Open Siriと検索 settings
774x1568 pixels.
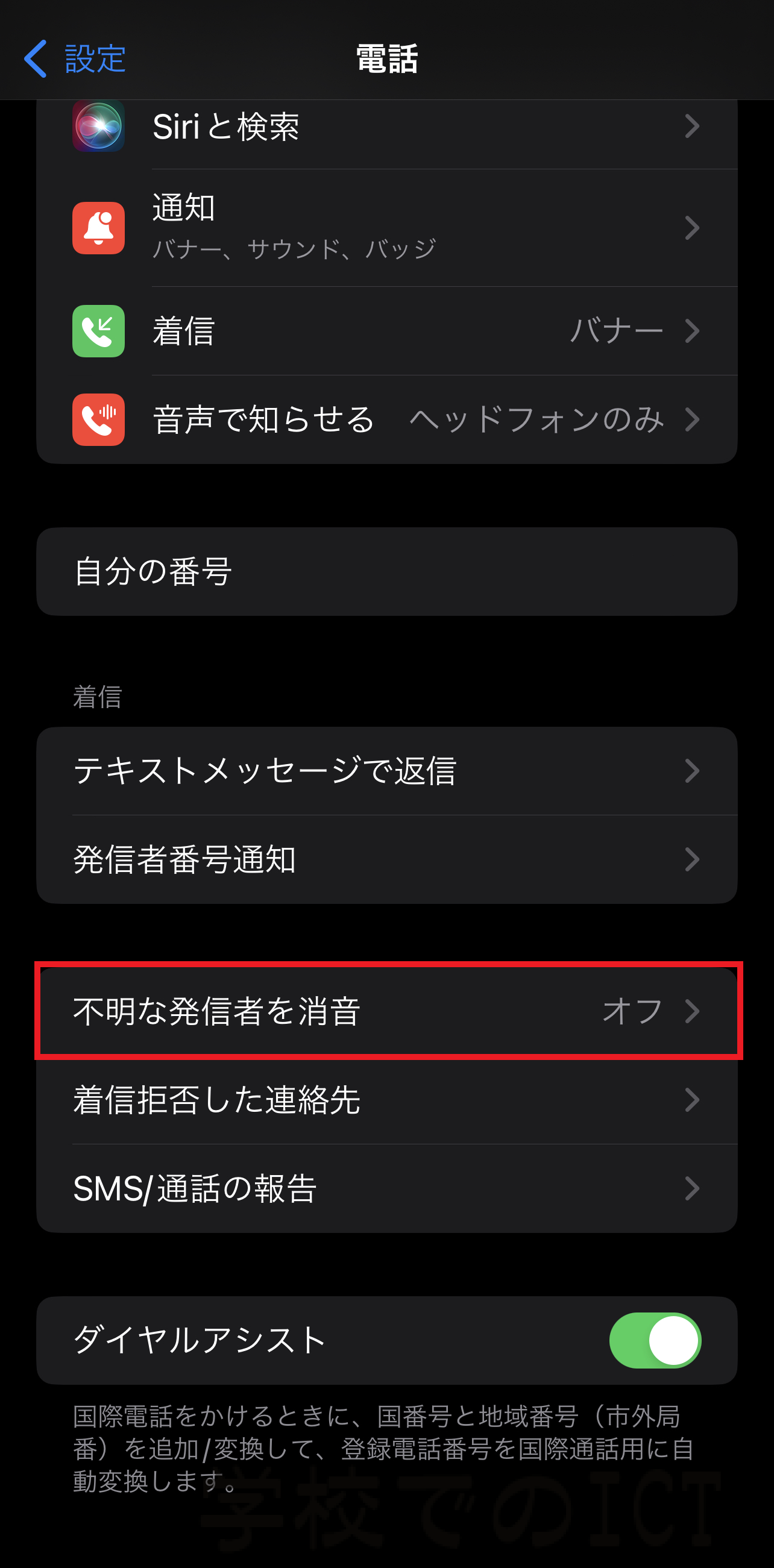[386, 127]
